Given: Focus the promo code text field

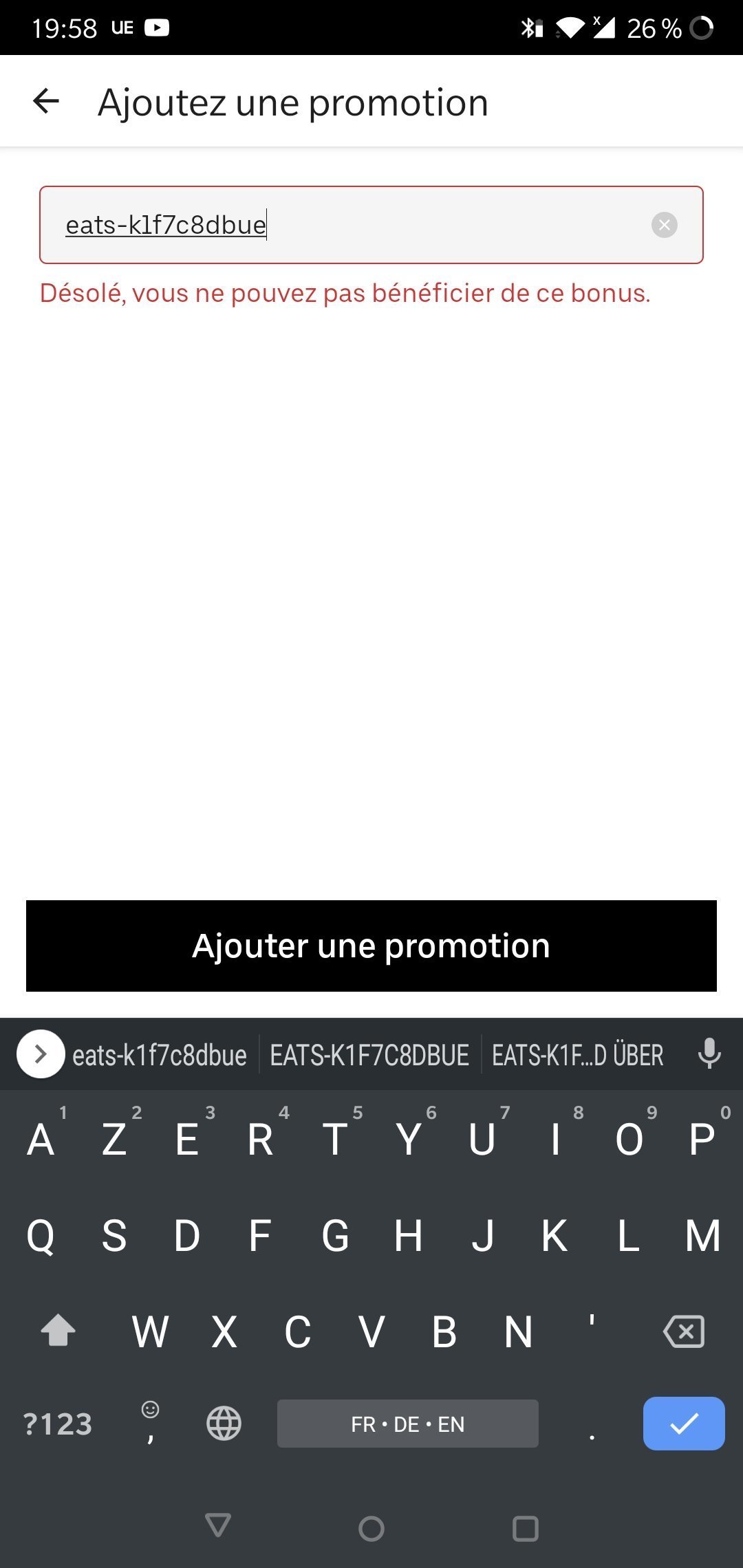Looking at the screenshot, I should point(344,225).
